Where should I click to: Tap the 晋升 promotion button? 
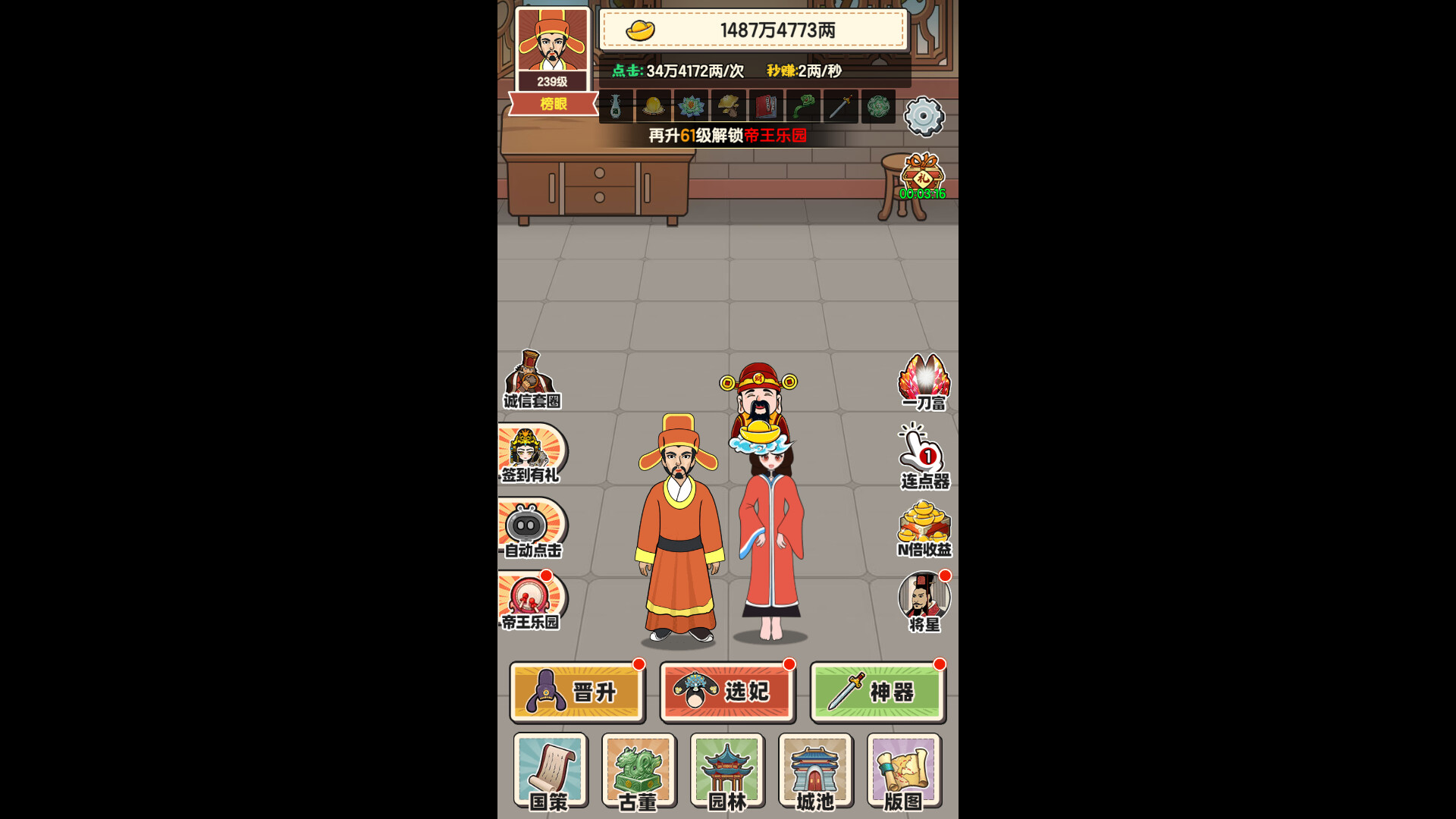(x=577, y=692)
